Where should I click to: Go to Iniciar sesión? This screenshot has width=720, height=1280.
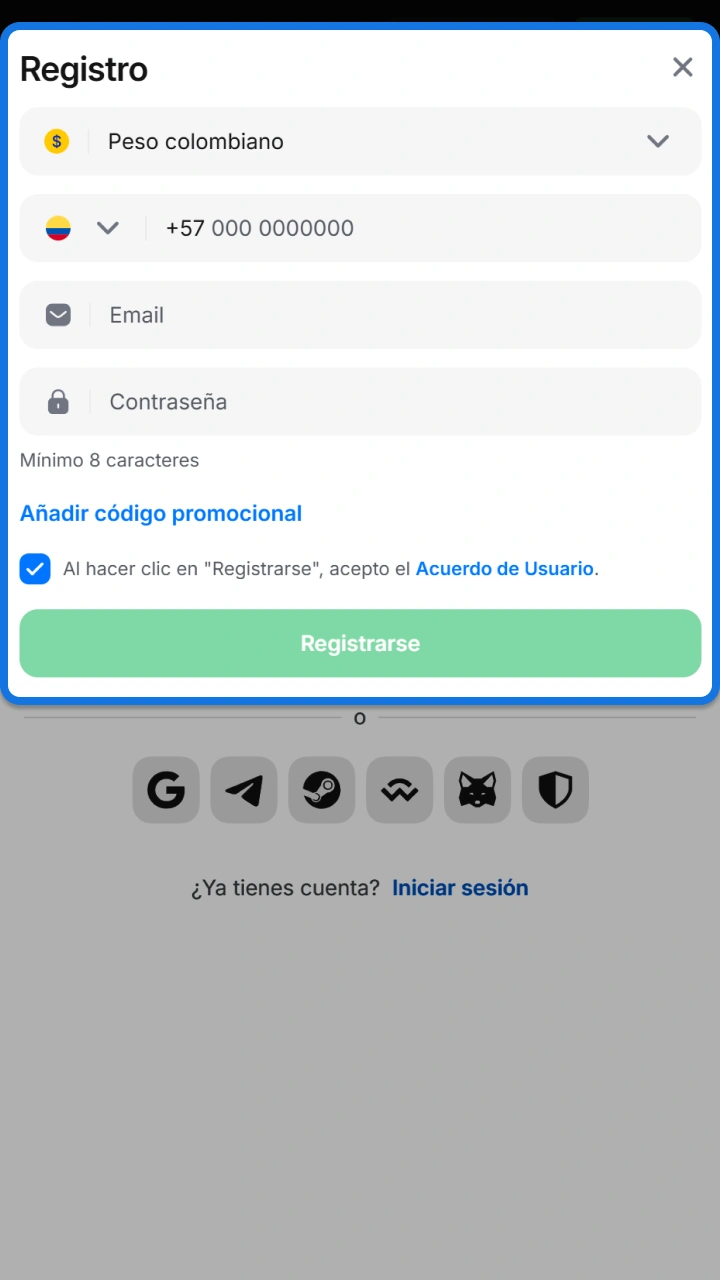click(460, 888)
